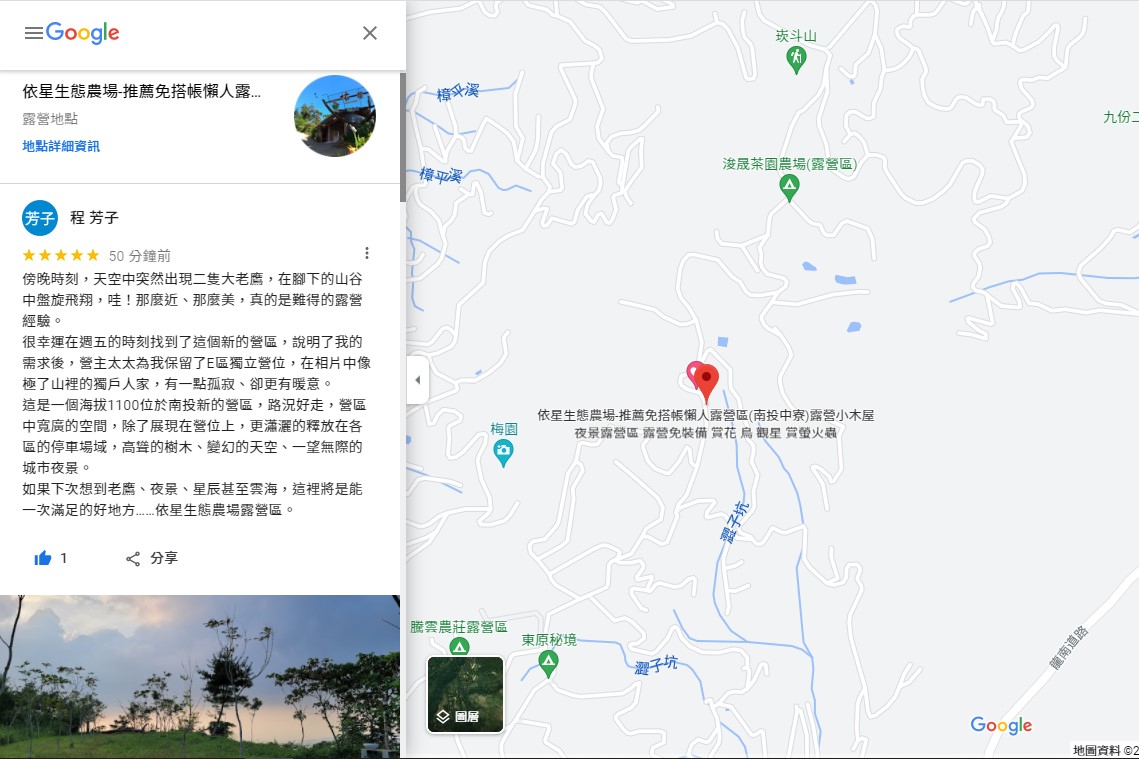Open the 梅園 photo spot marker
This screenshot has height=759, width=1139.
click(x=504, y=451)
